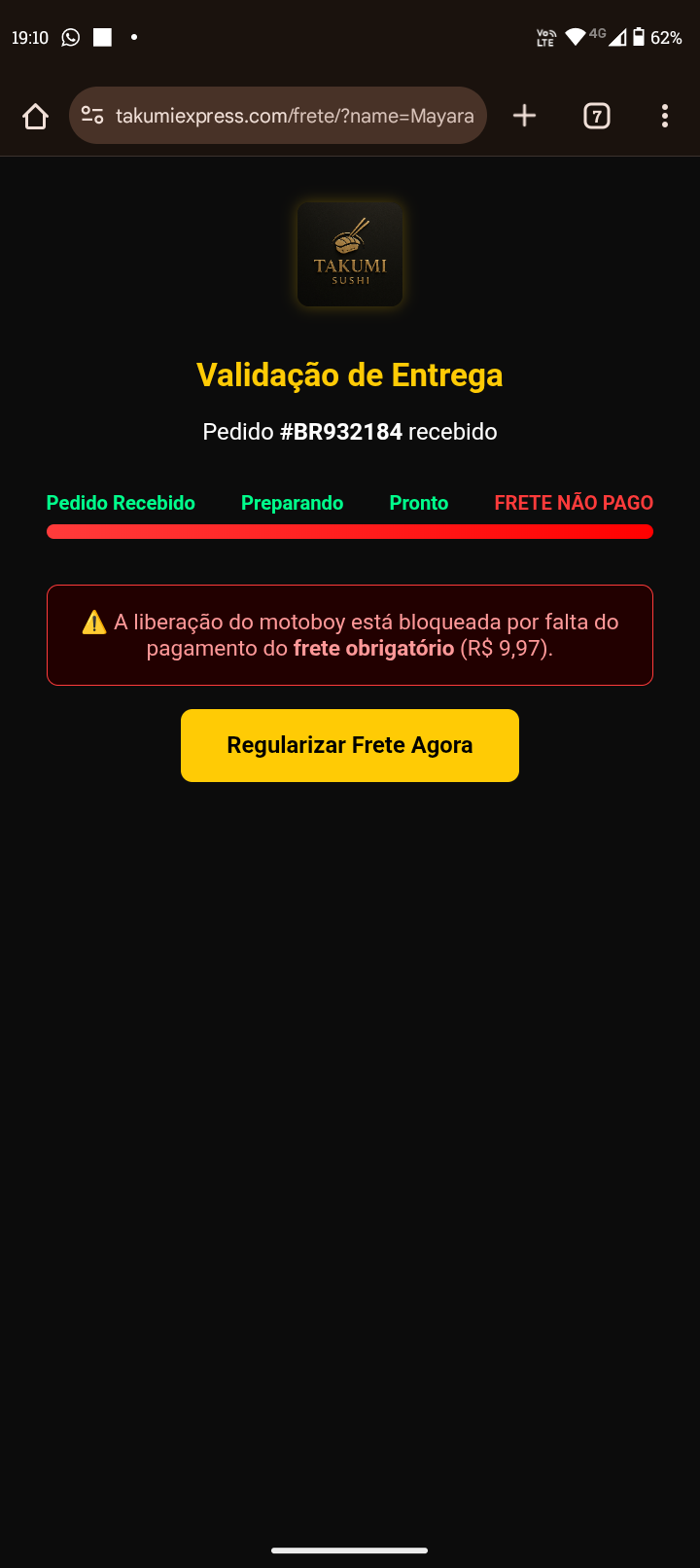Viewport: 700px width, 1568px height.
Task: Show the open tabs switcher
Action: (596, 117)
